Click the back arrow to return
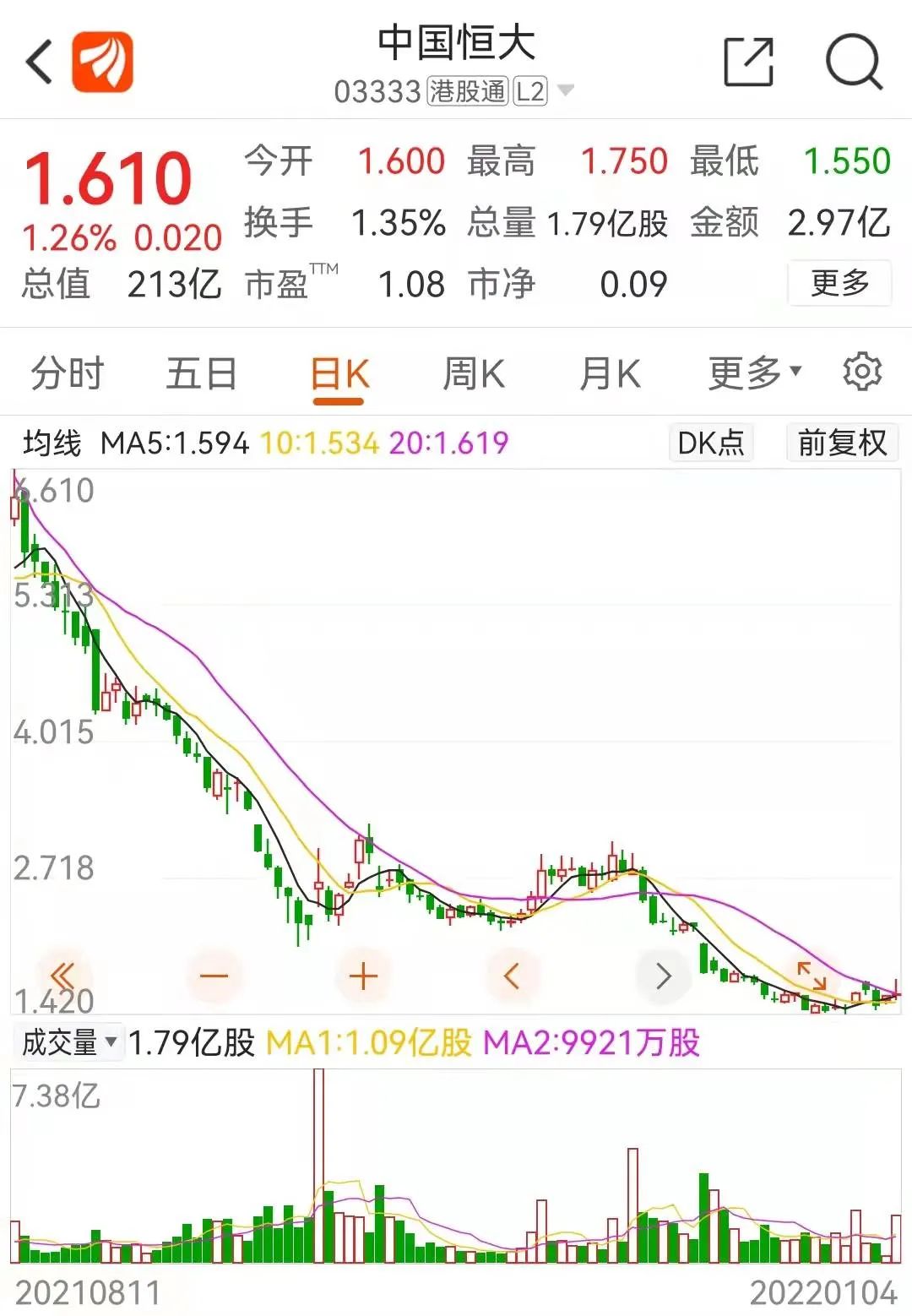Screen dimensions: 912x1316 pos(35,61)
